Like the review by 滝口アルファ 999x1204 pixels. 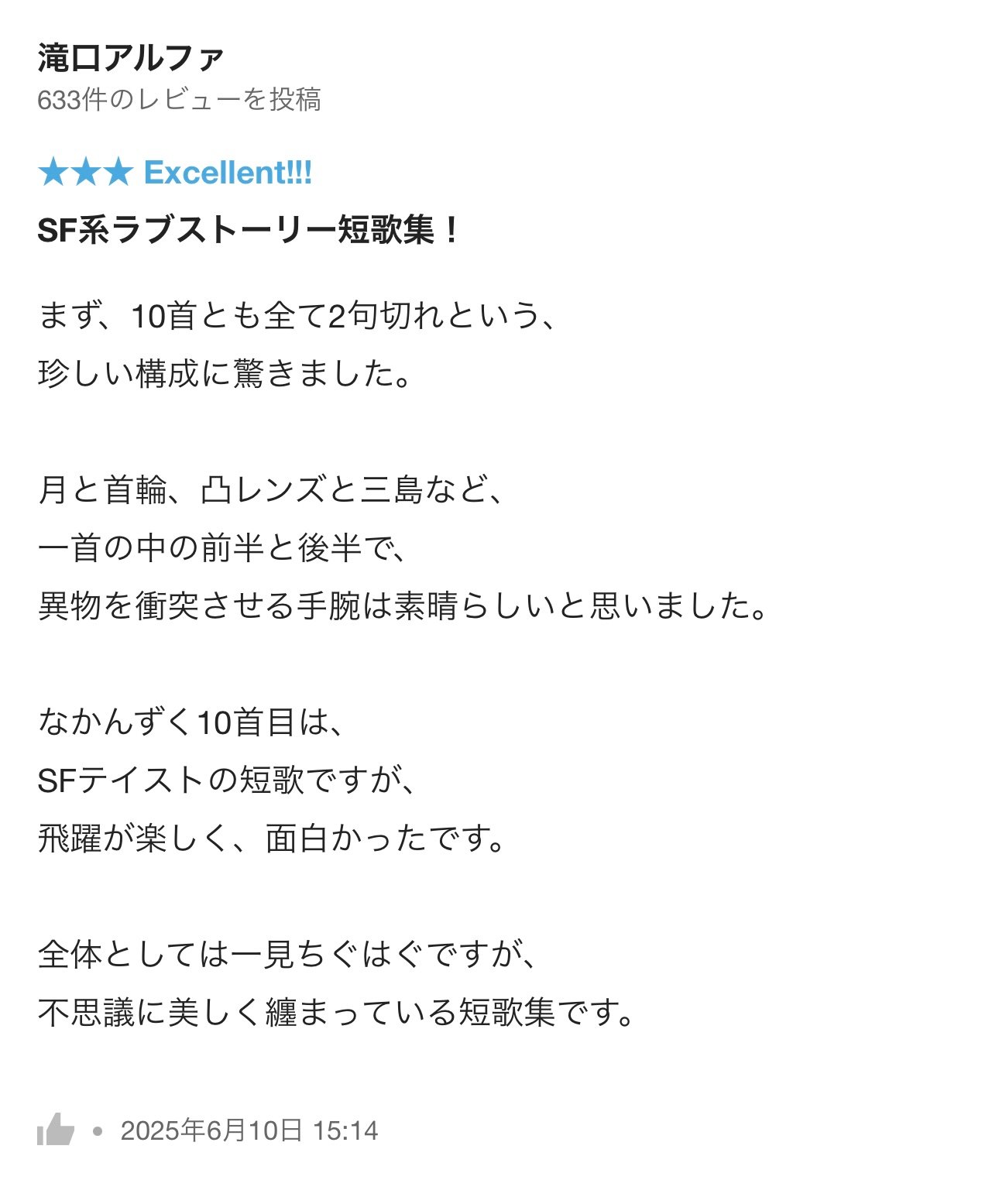click(56, 1130)
